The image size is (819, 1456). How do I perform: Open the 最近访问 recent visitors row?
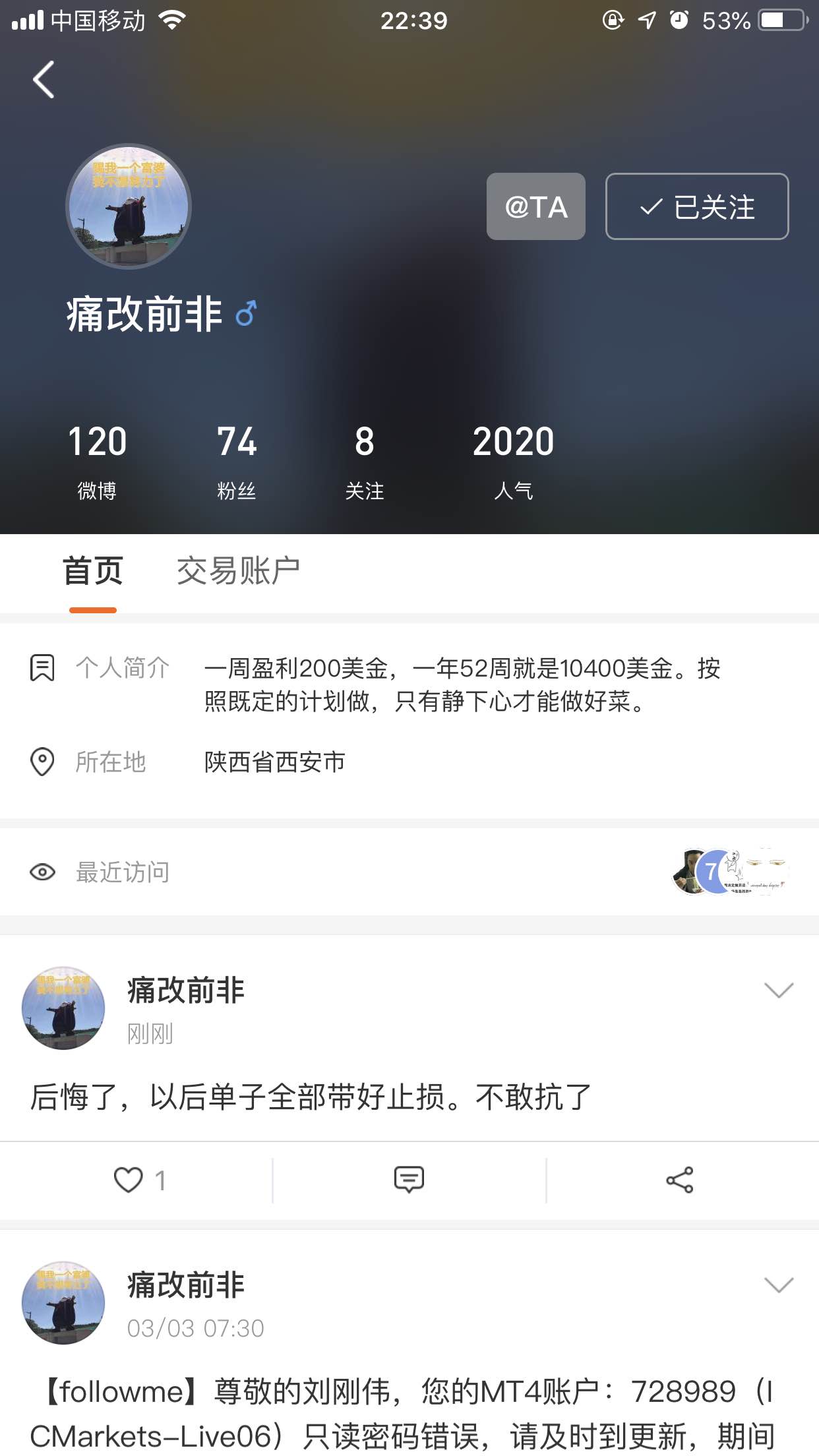(x=409, y=872)
